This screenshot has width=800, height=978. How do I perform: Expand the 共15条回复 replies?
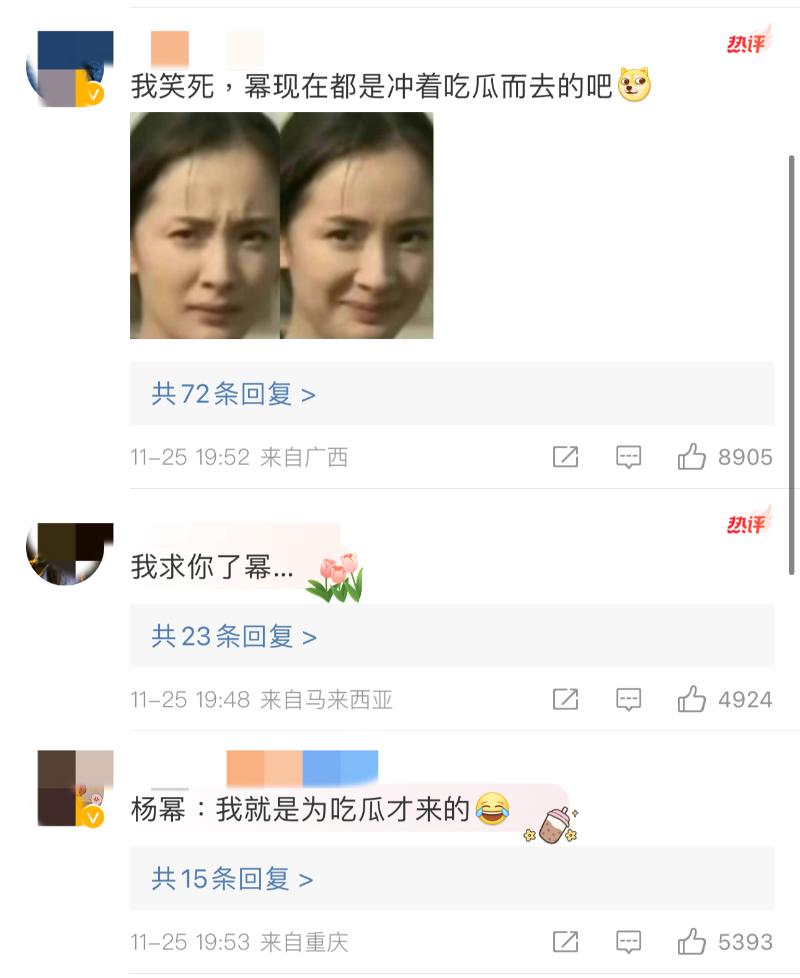pyautogui.click(x=232, y=879)
